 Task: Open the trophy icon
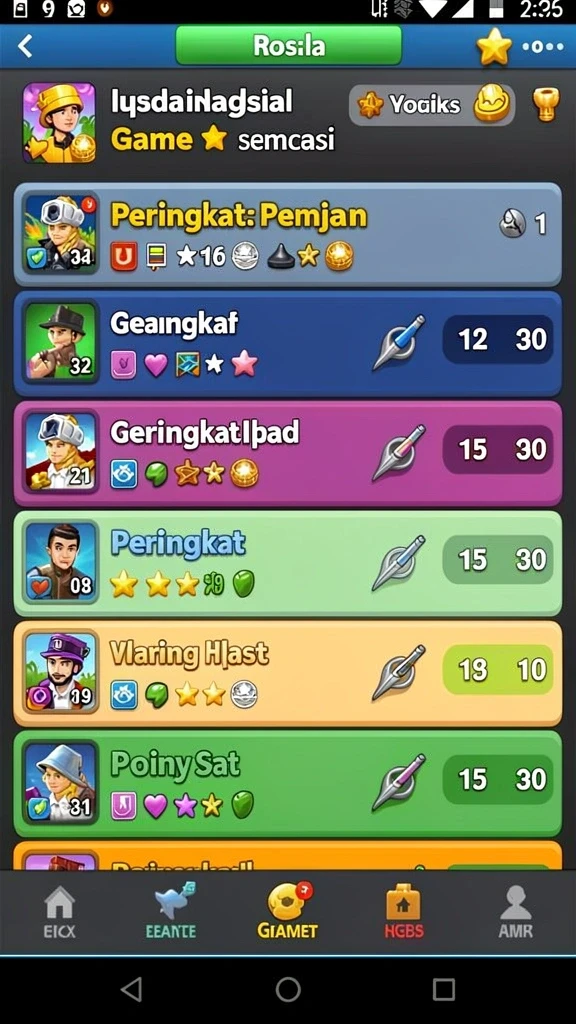[x=546, y=104]
